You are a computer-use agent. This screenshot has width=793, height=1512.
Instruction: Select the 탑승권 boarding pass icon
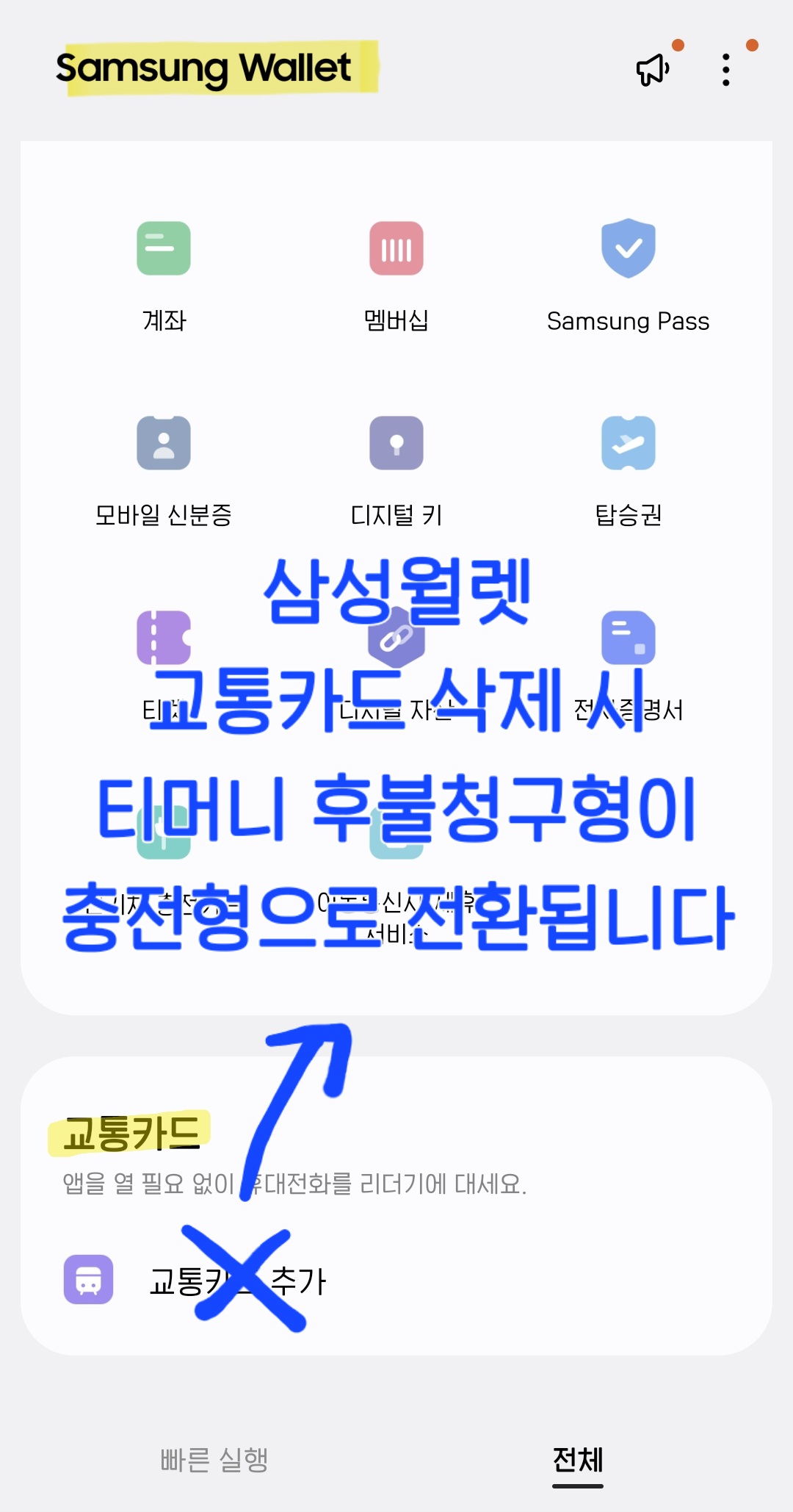click(628, 443)
